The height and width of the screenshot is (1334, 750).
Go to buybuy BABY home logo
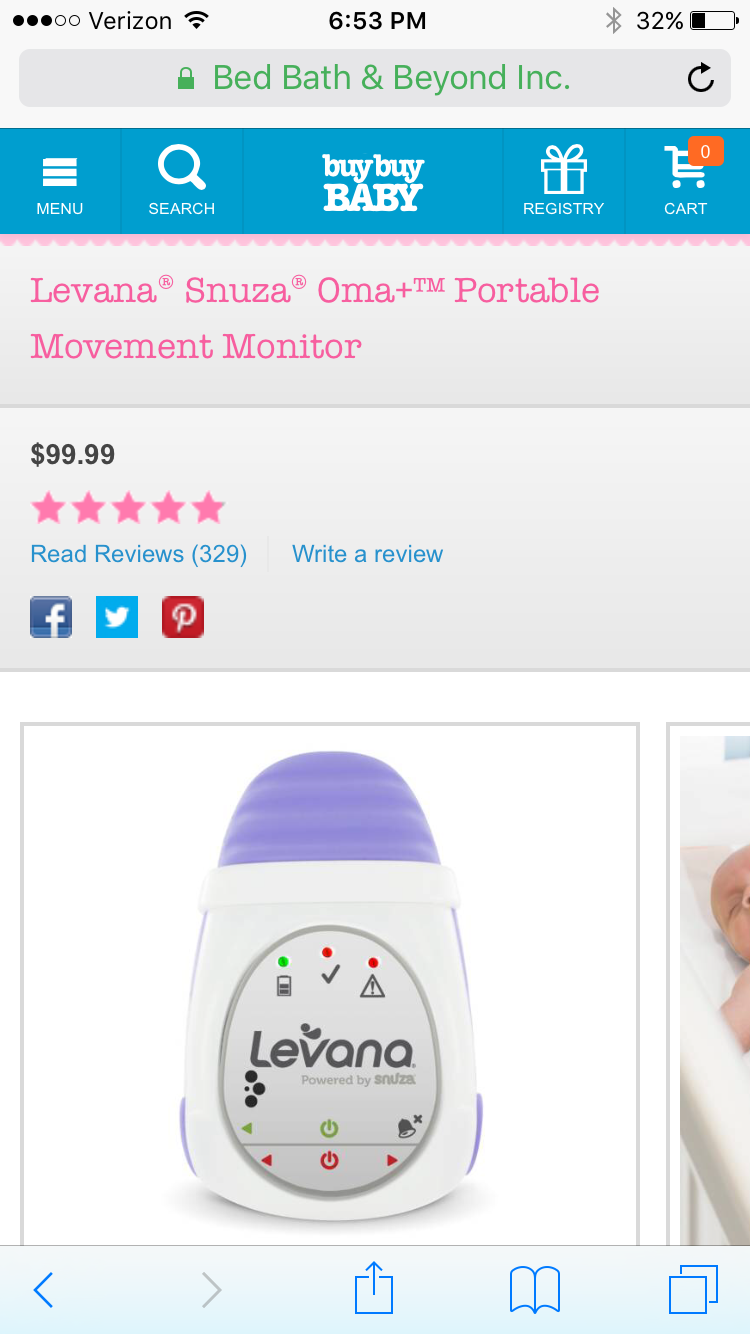coord(373,182)
